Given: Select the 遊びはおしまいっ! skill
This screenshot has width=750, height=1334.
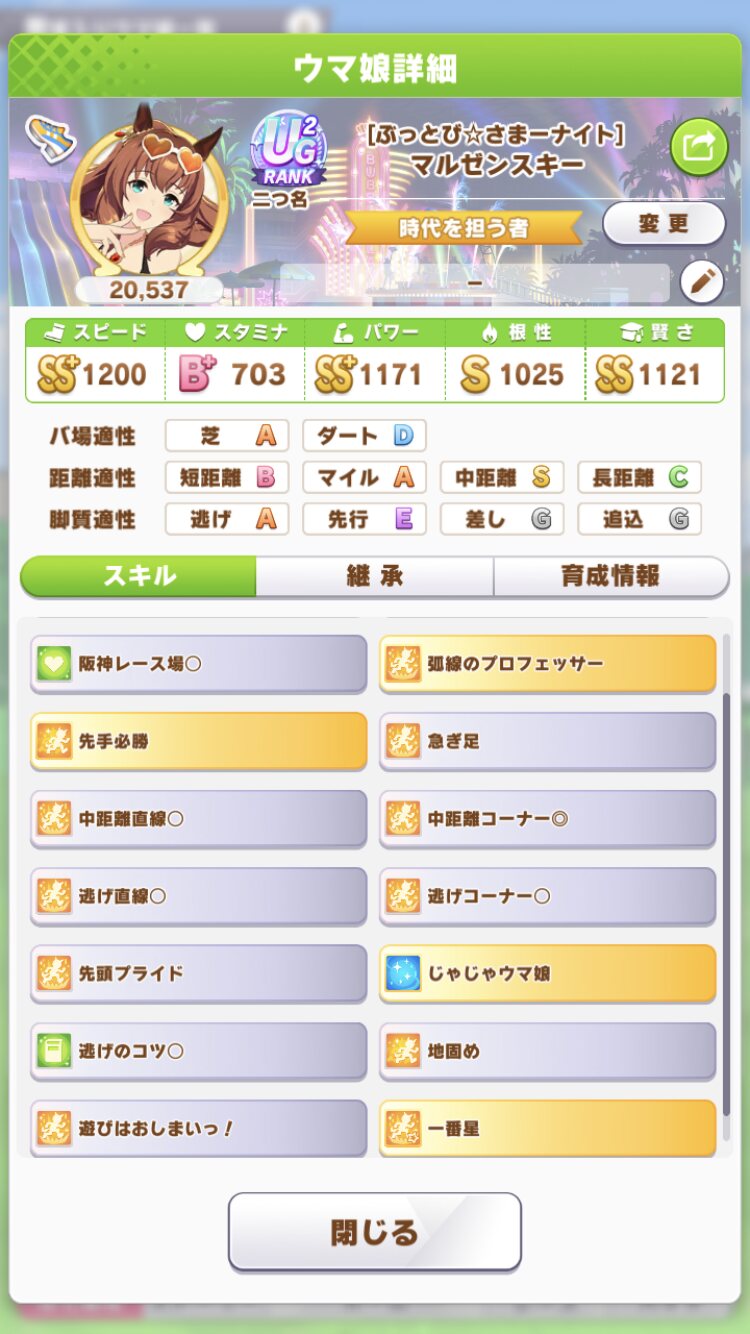Looking at the screenshot, I should (198, 1128).
